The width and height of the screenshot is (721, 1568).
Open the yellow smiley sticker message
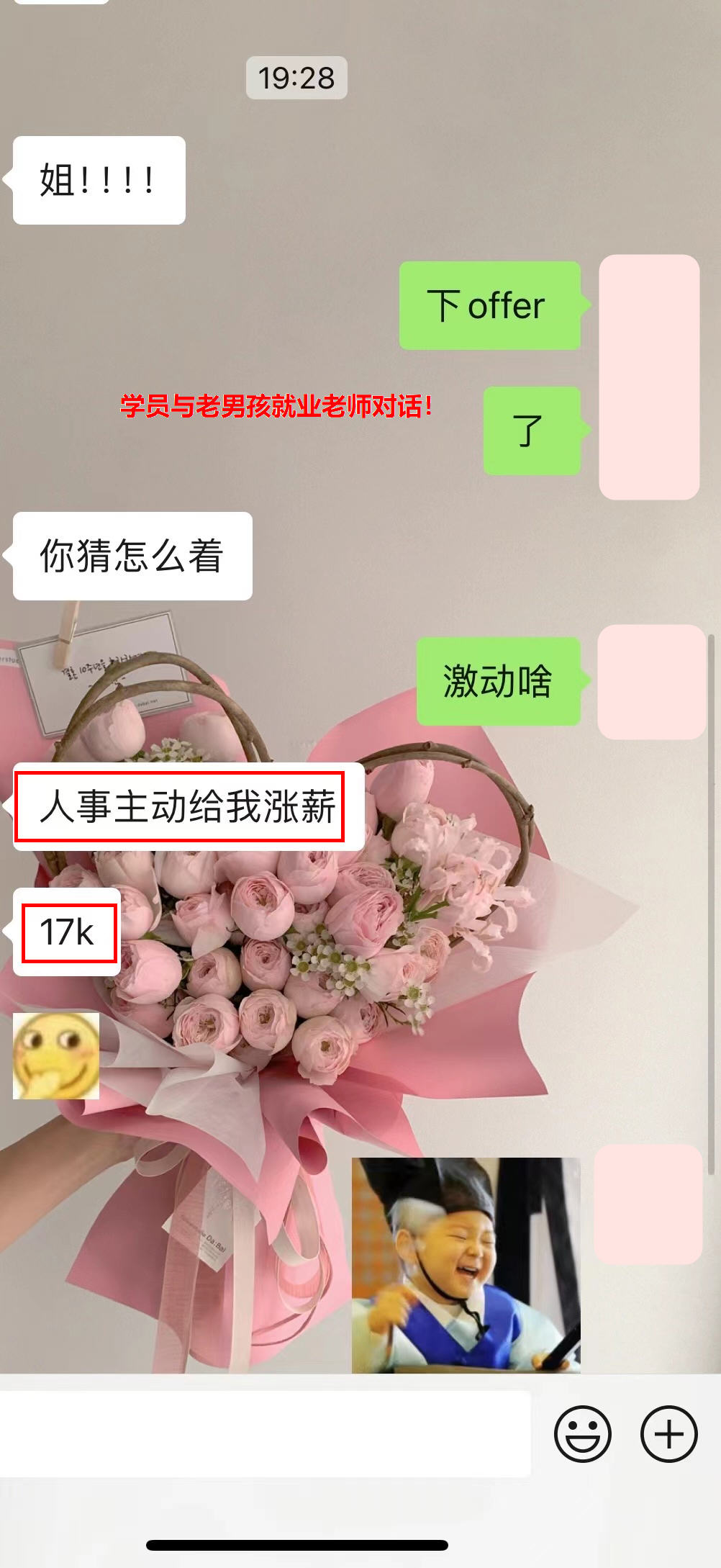click(56, 1055)
